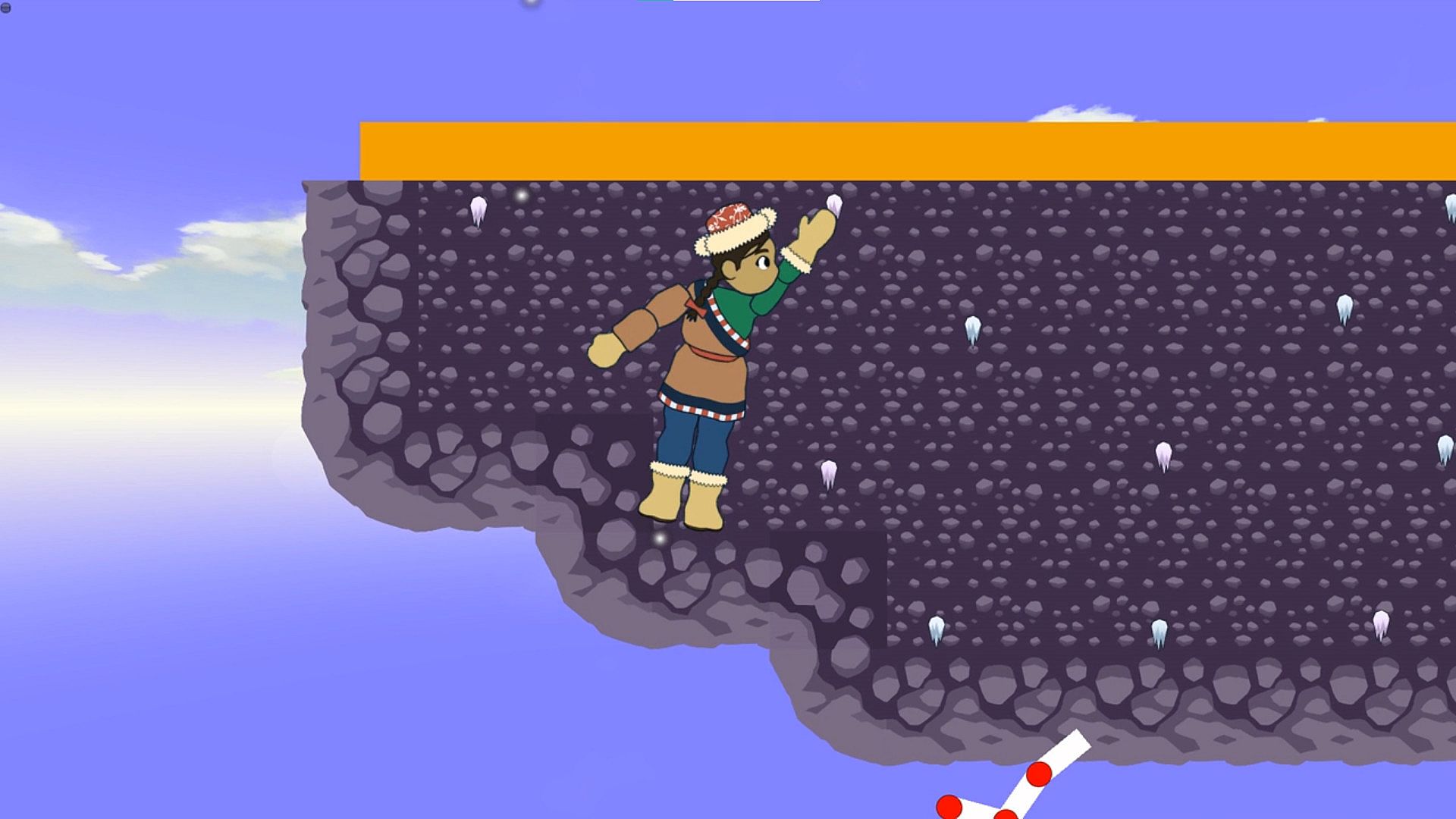
Task: Grab the icicle hold beside climber's boots
Action: pyautogui.click(x=829, y=472)
